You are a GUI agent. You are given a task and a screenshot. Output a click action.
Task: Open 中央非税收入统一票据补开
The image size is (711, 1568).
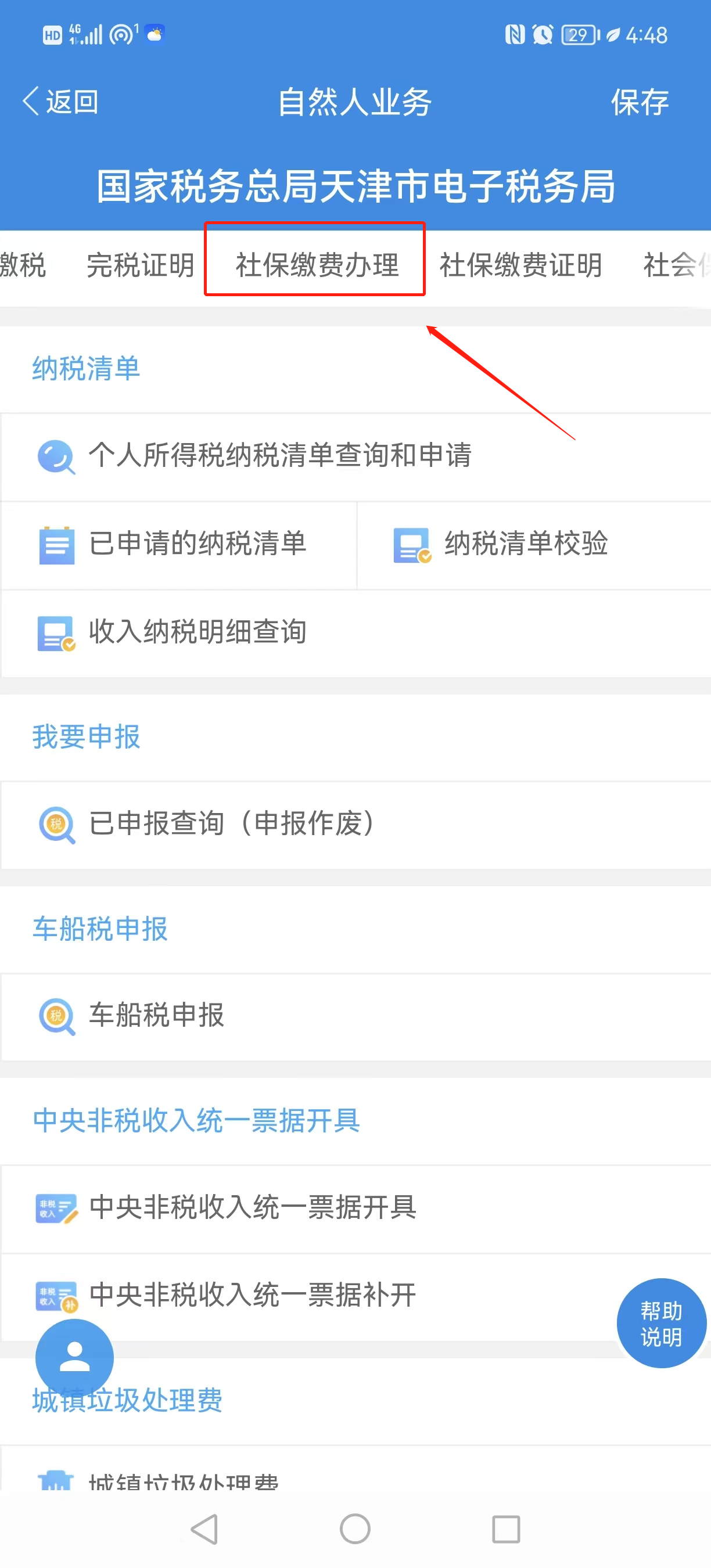(x=253, y=1294)
